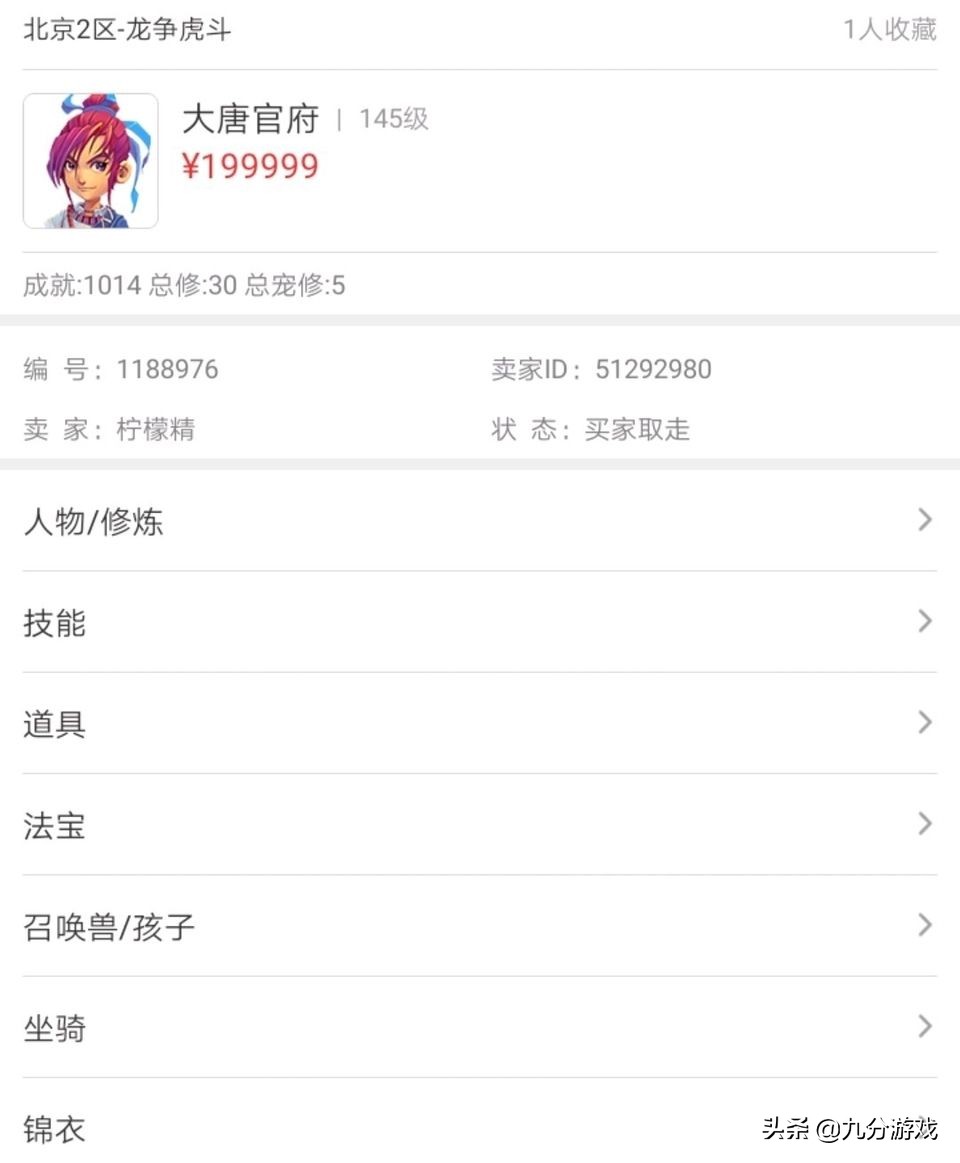
Task: Click the 1人收藏 favorites counter
Action: (889, 30)
